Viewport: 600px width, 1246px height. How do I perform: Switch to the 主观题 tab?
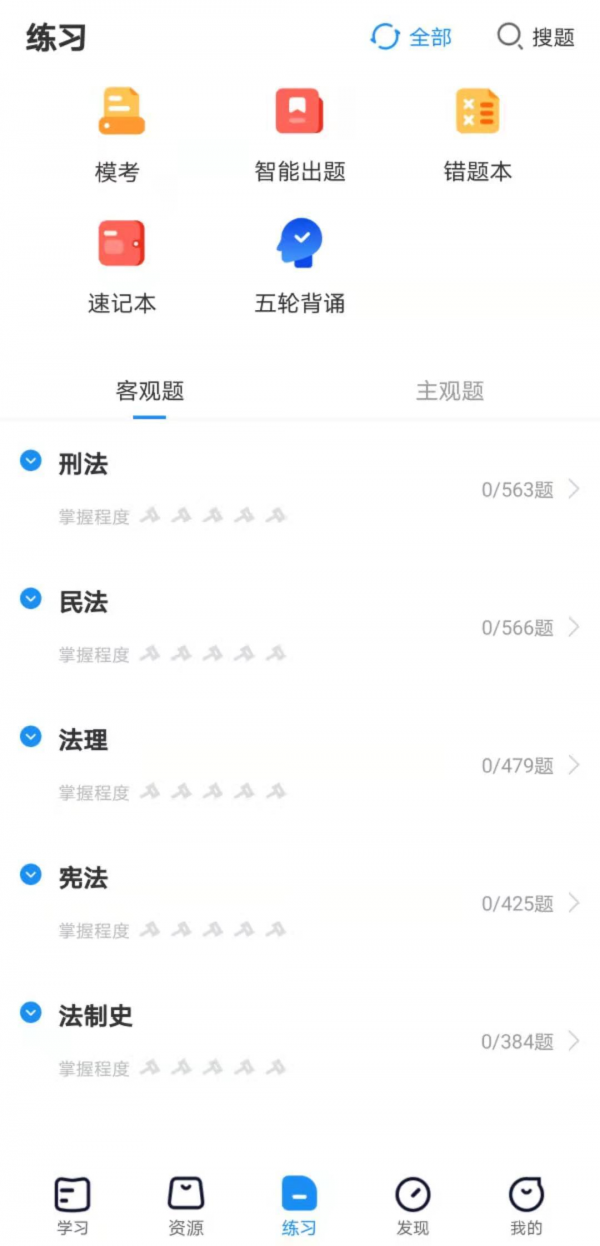click(x=450, y=391)
